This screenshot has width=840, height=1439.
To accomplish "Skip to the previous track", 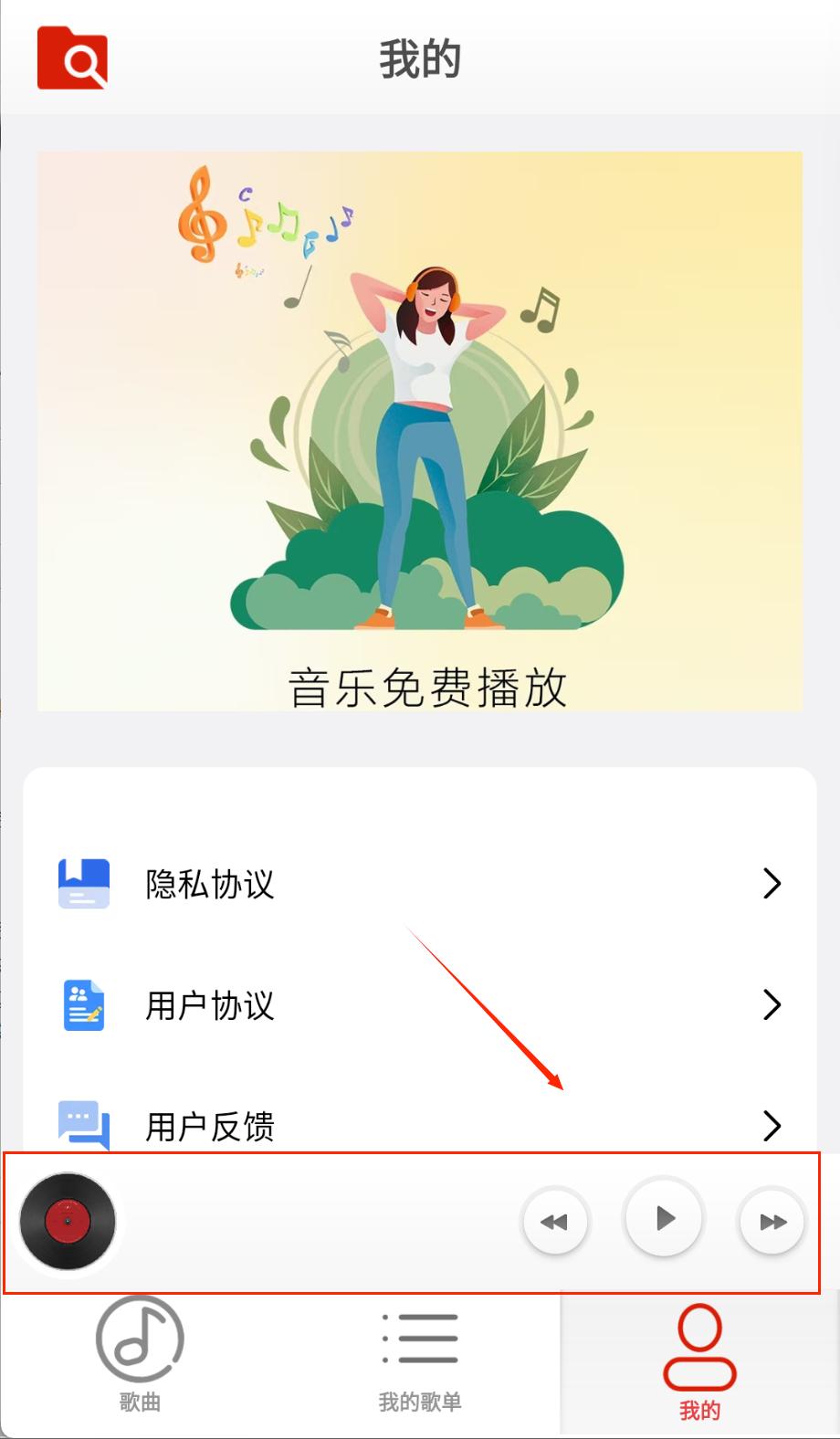I will coord(554,1222).
